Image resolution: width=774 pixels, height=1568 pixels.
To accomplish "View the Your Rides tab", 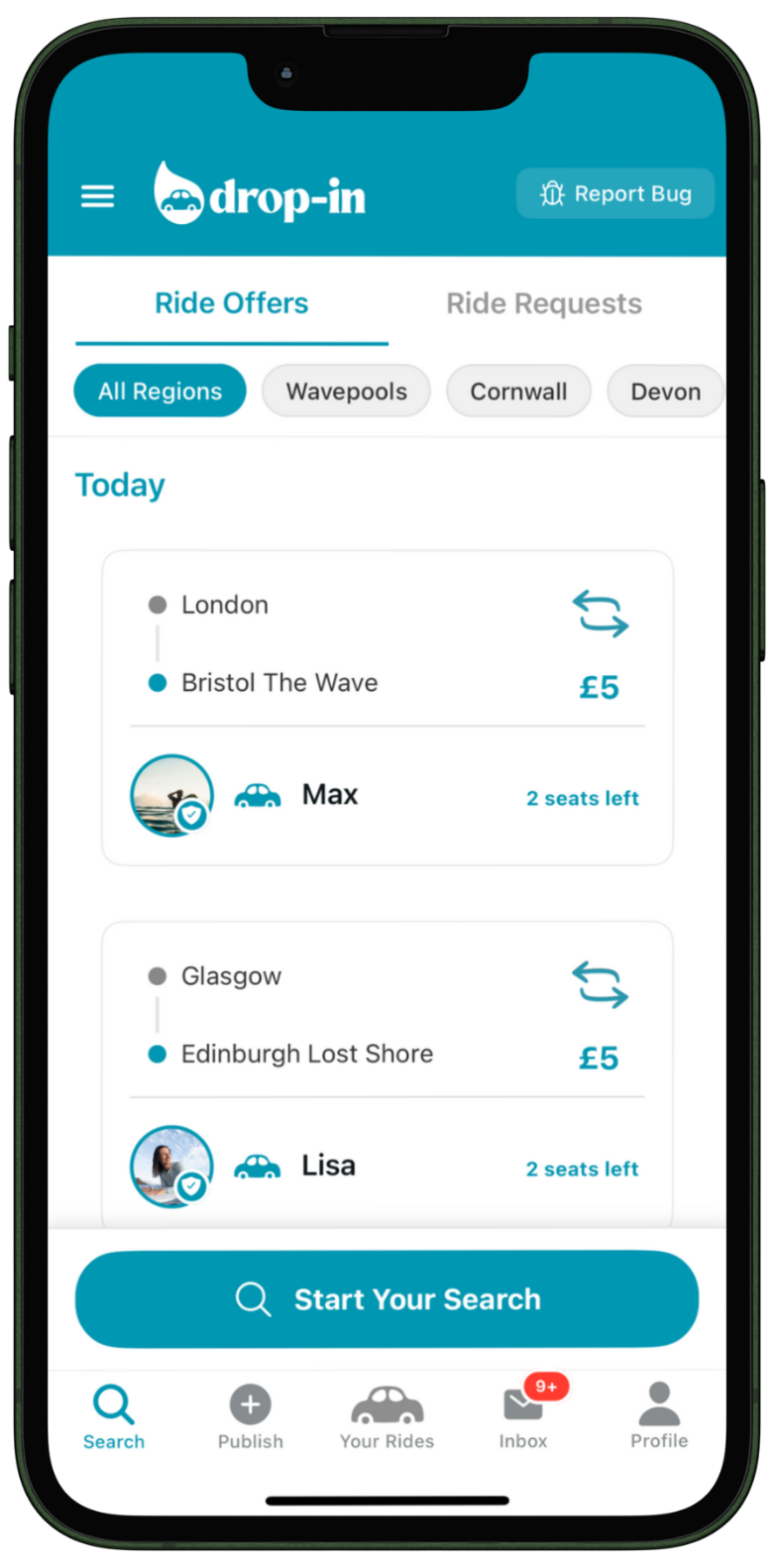I will pyautogui.click(x=387, y=1417).
